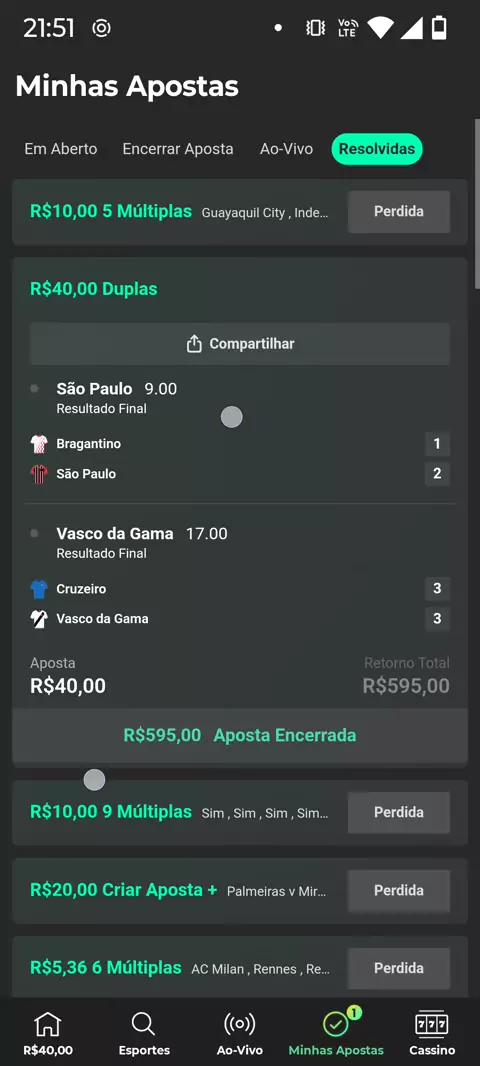Expand the R$10,00 5 Múltiplas bet
This screenshot has height=1066, width=480.
coord(239,211)
